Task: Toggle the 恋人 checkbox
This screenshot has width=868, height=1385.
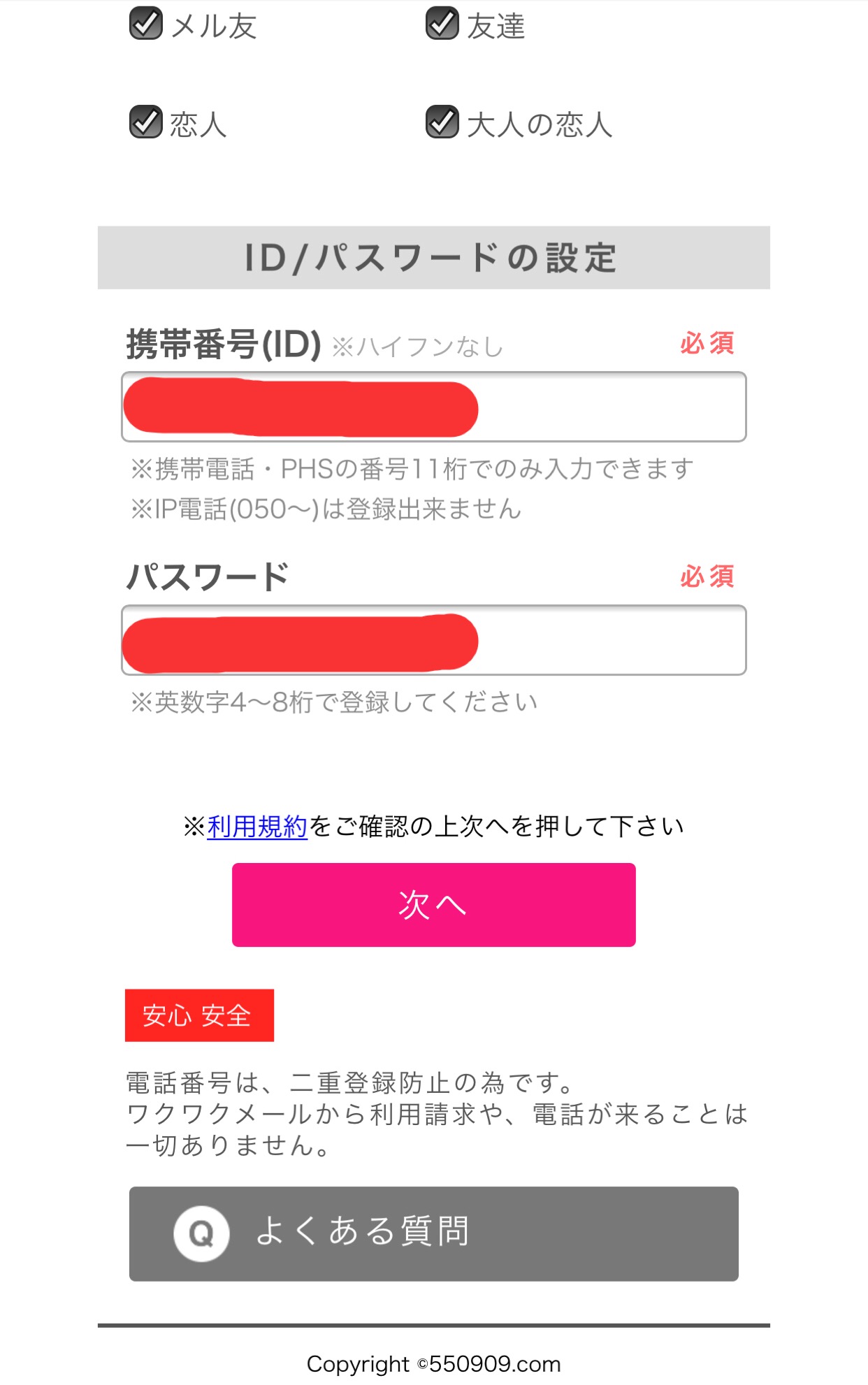Action: click(x=146, y=122)
